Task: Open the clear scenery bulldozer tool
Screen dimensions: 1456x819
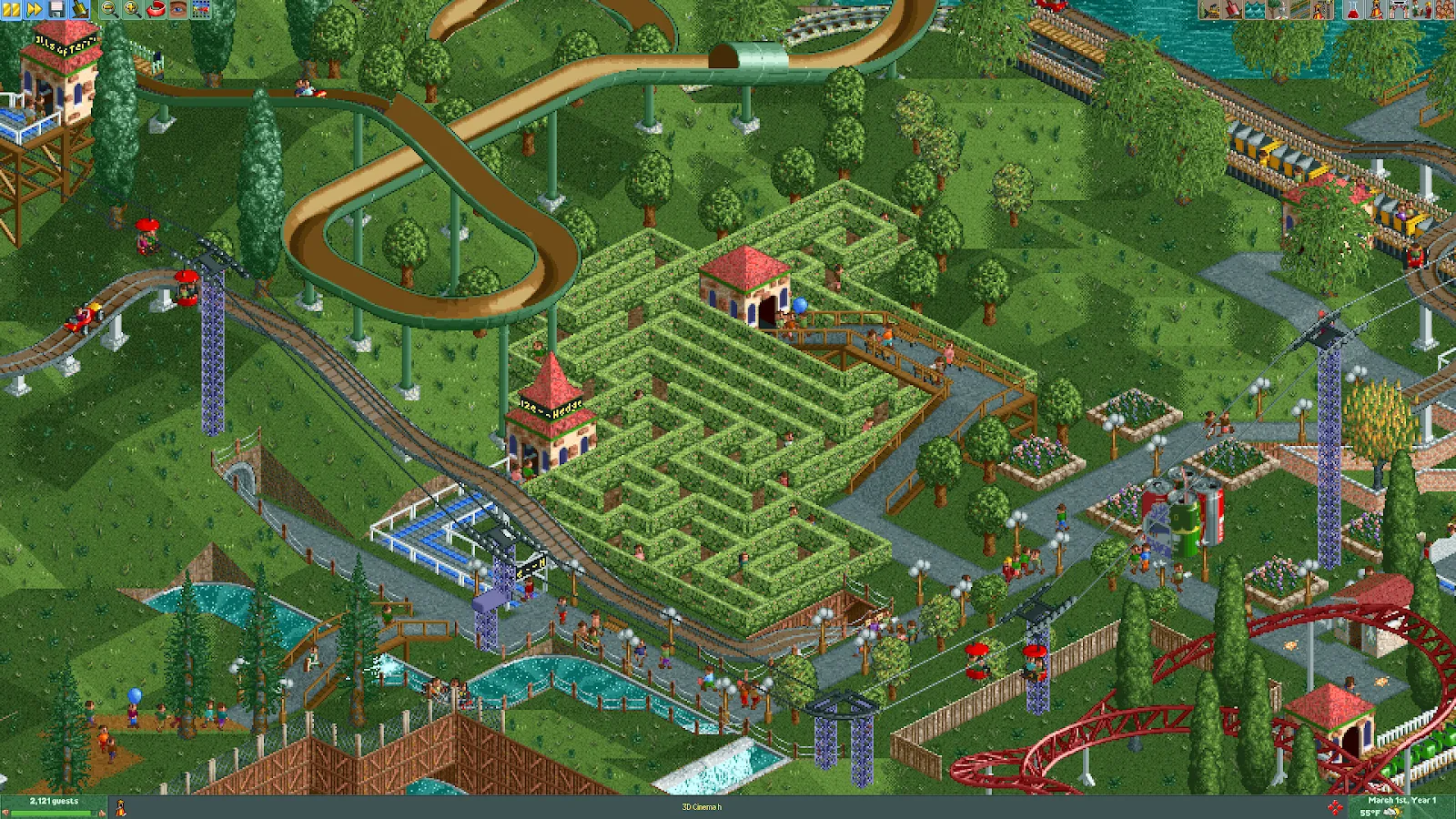Action: (x=1209, y=9)
